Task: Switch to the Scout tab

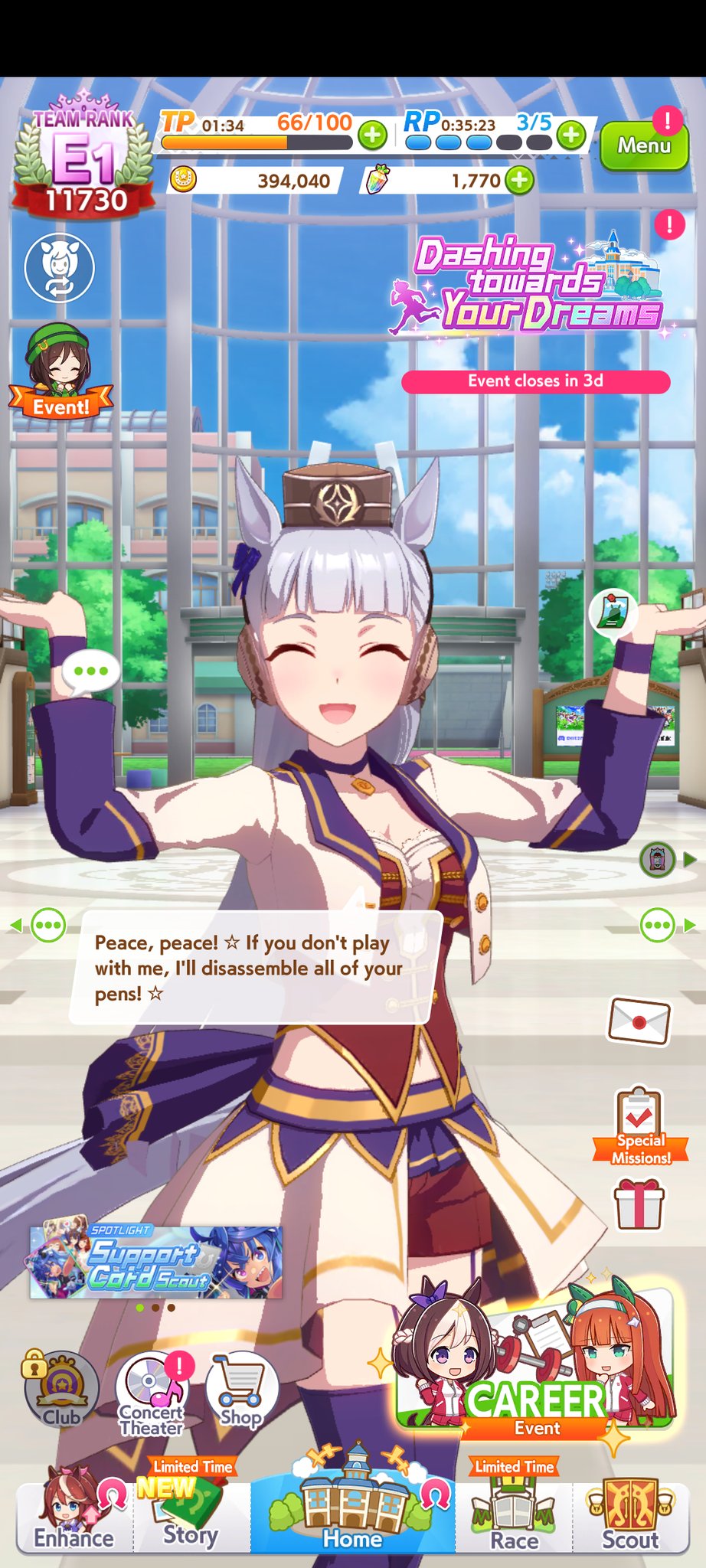Action: click(x=630, y=1520)
